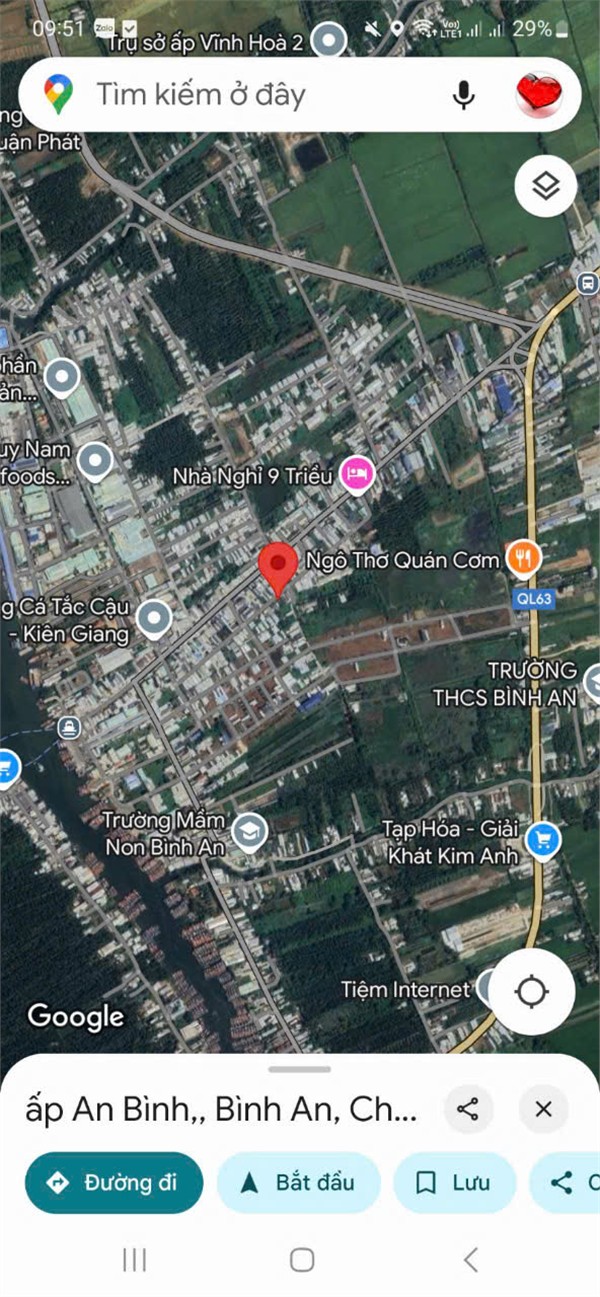This screenshot has width=600, height=1297.
Task: Close the ấp An Bình place card
Action: (543, 1109)
